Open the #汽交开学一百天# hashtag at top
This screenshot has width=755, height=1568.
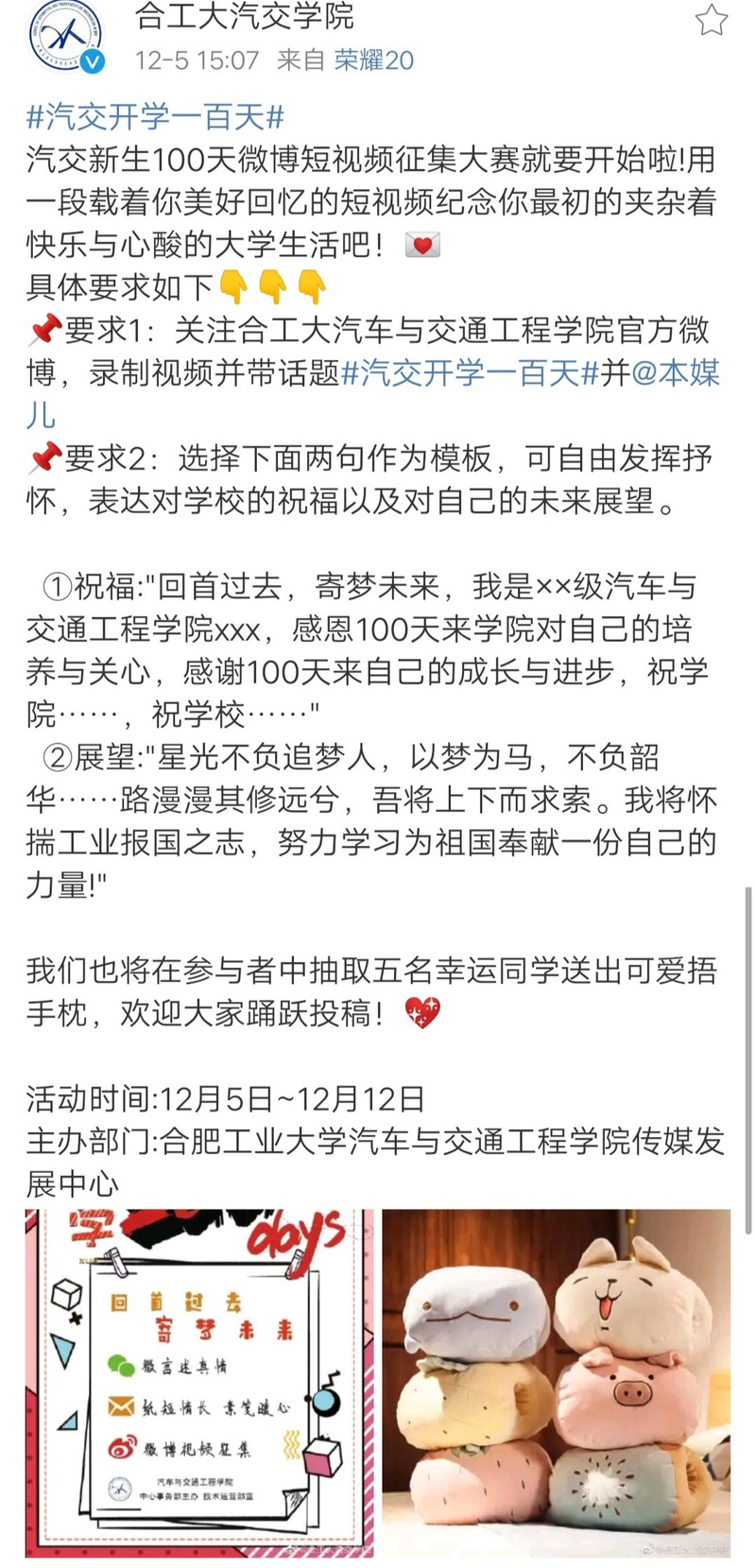coord(156,117)
